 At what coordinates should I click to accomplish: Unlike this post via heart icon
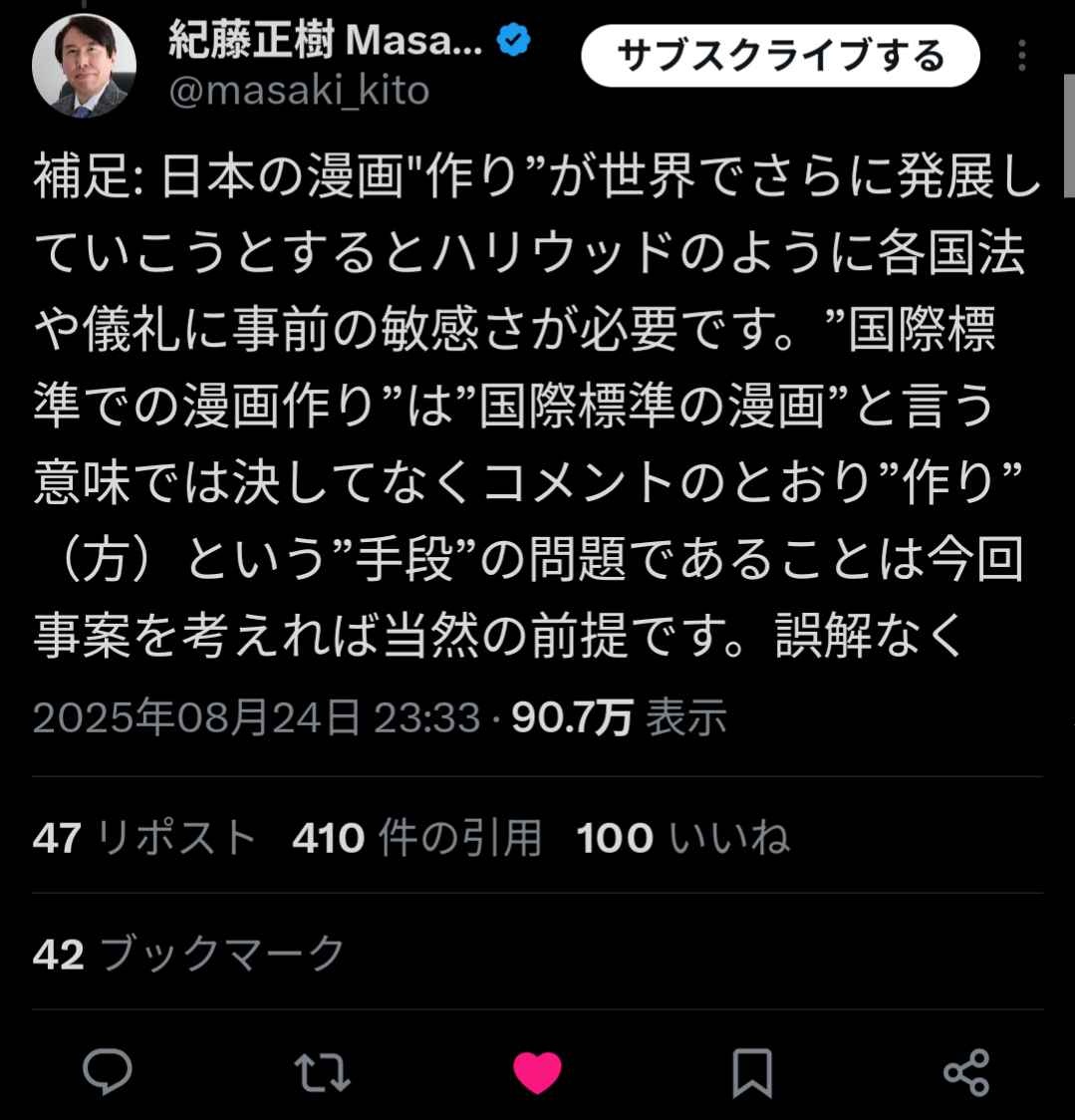(x=538, y=1072)
